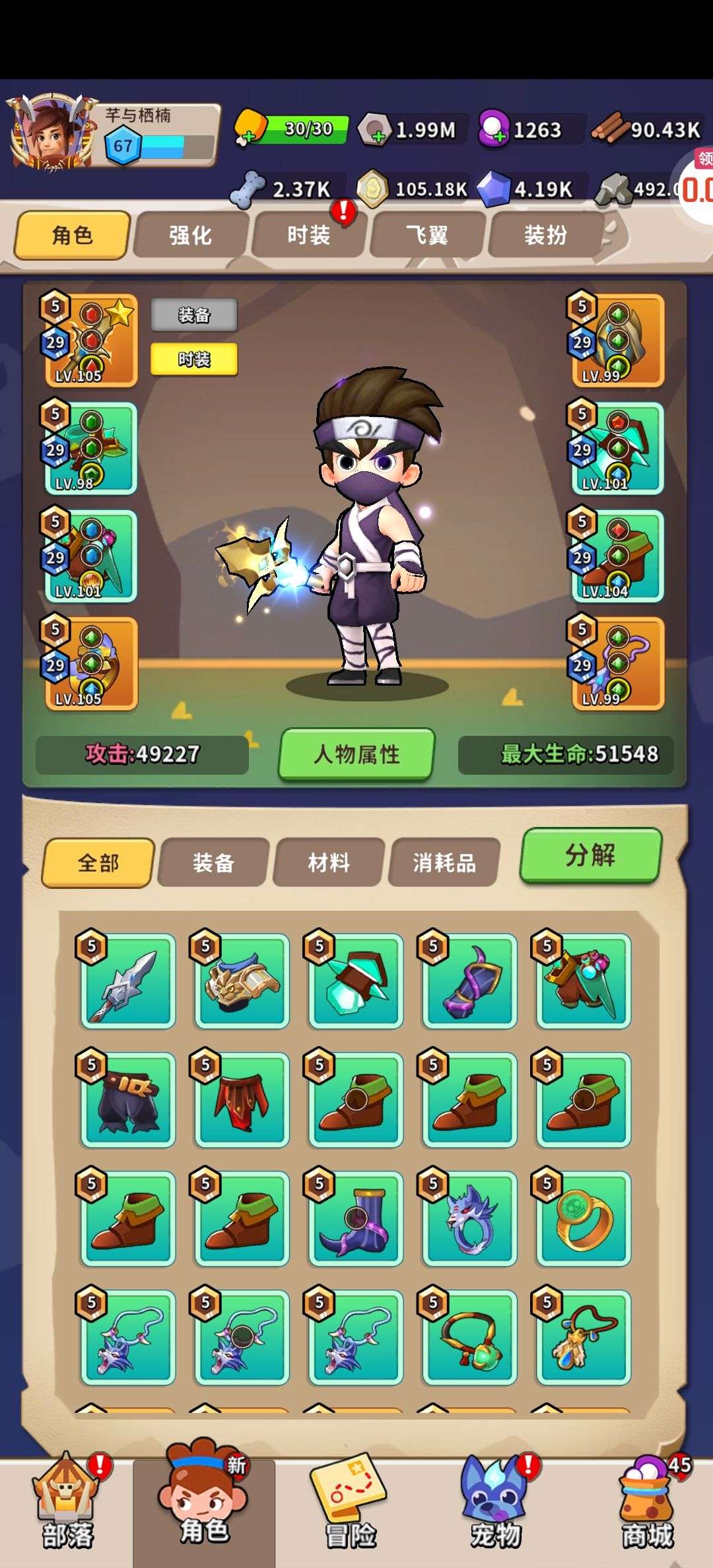
Task: Open the 宠物 bottom tab
Action: pos(496,1501)
